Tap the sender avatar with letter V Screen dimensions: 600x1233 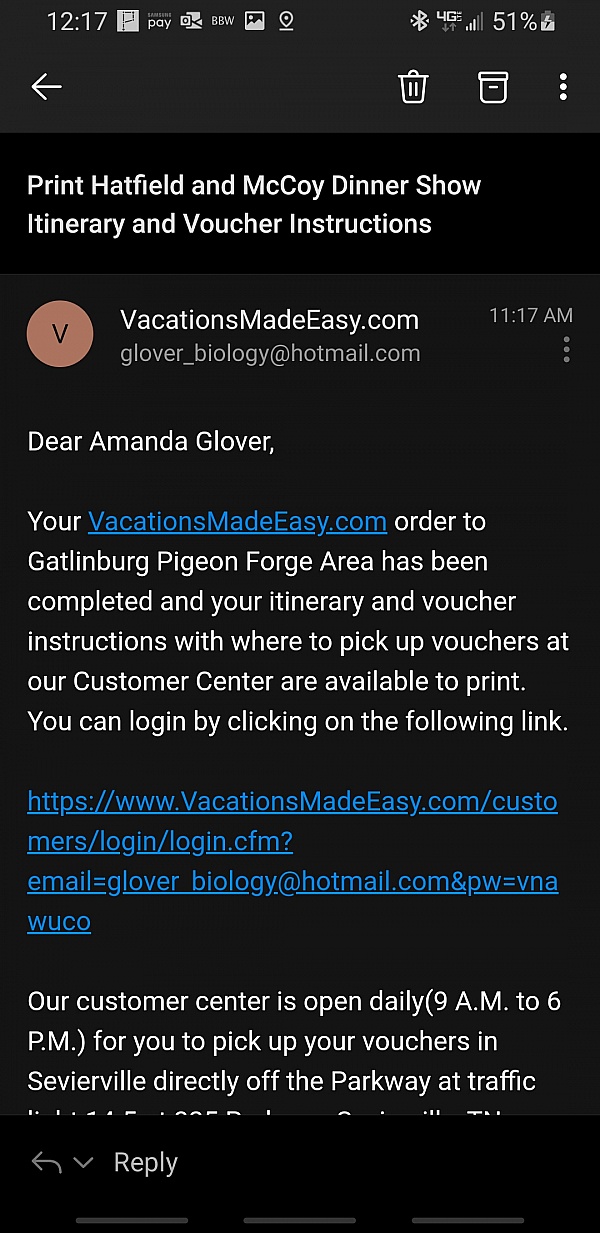click(x=60, y=334)
